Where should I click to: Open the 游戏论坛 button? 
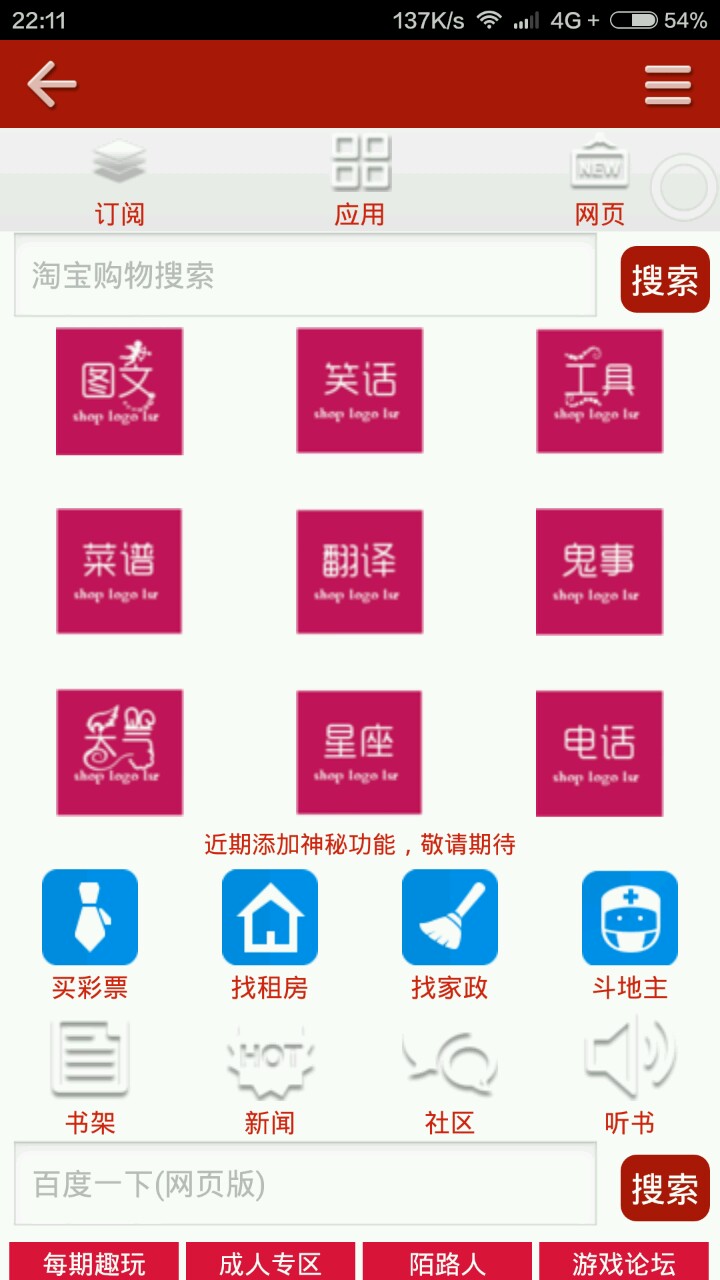624,1262
